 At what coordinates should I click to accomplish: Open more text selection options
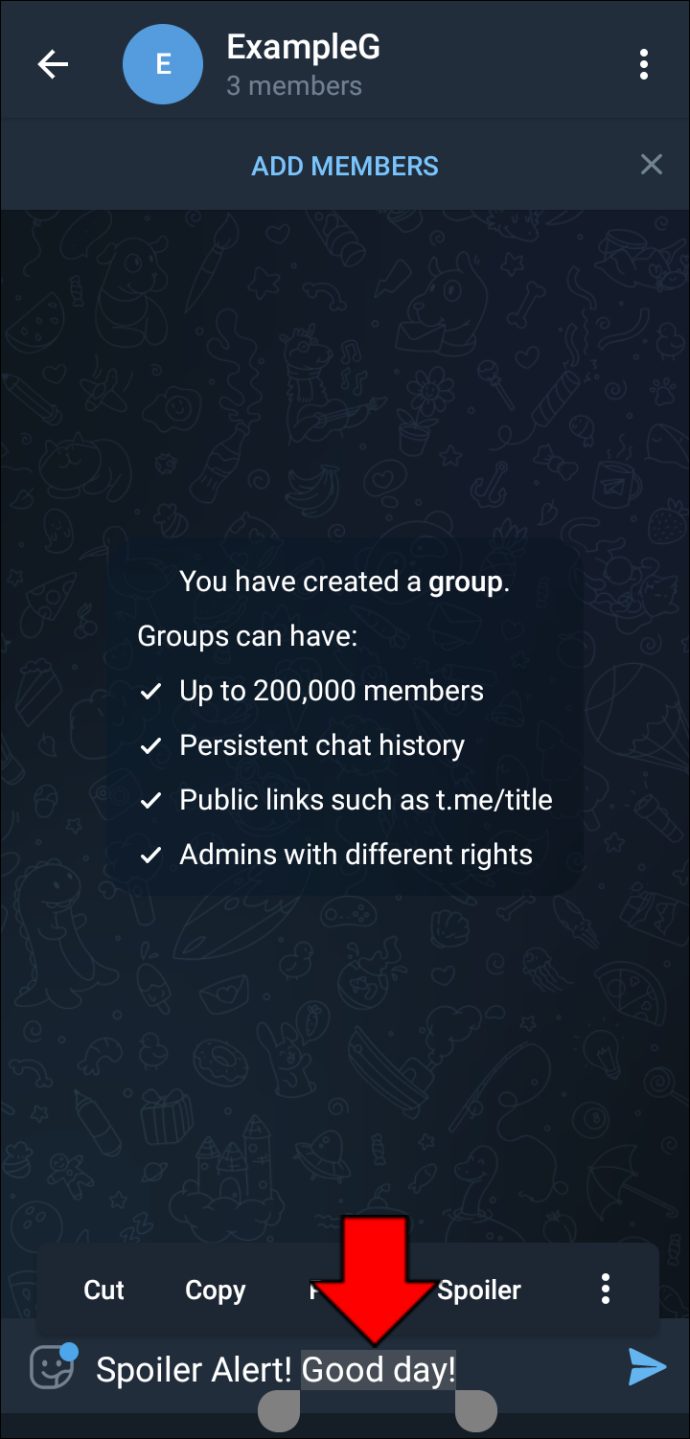tap(605, 1290)
